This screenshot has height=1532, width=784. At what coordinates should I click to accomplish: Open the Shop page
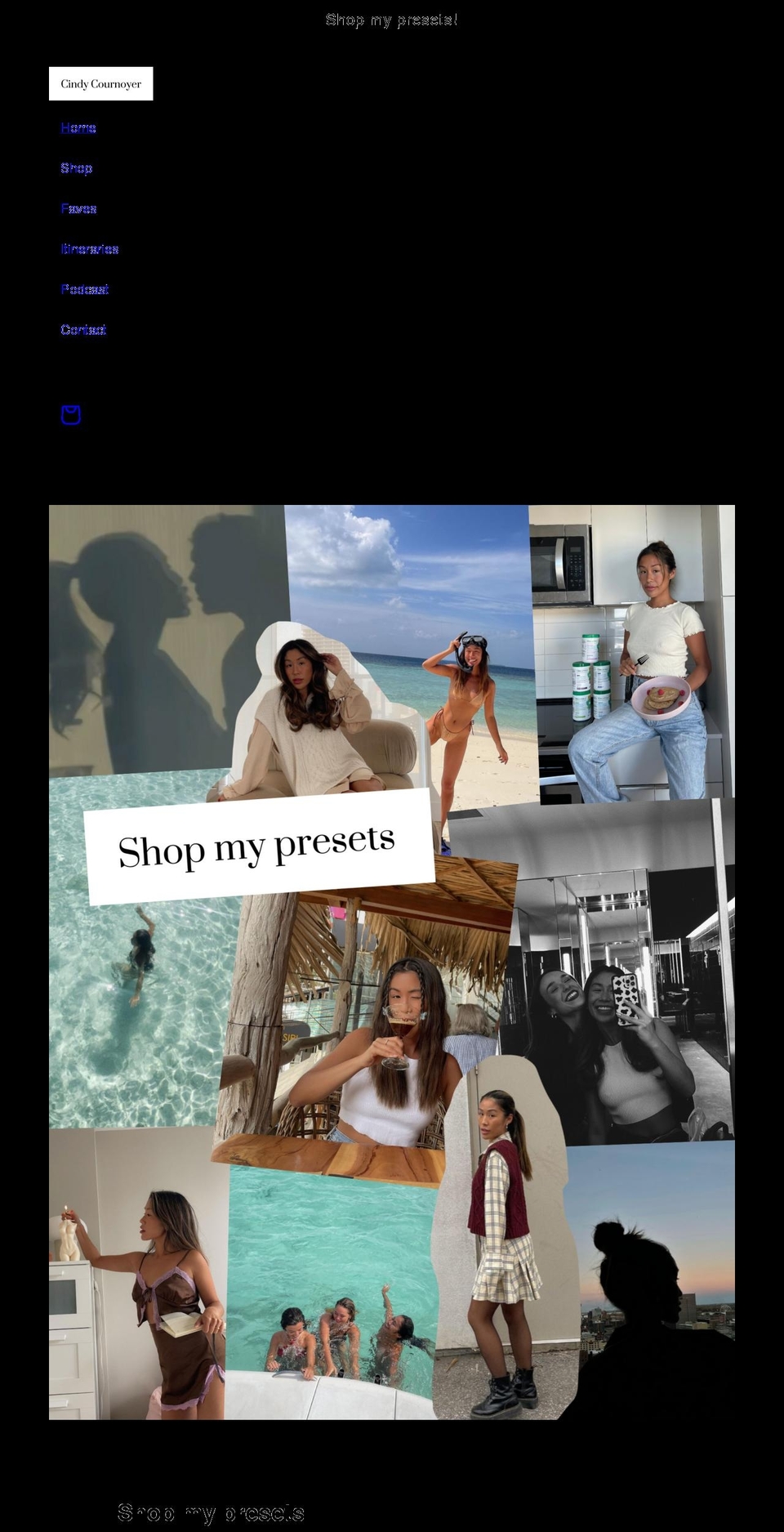pyautogui.click(x=77, y=168)
